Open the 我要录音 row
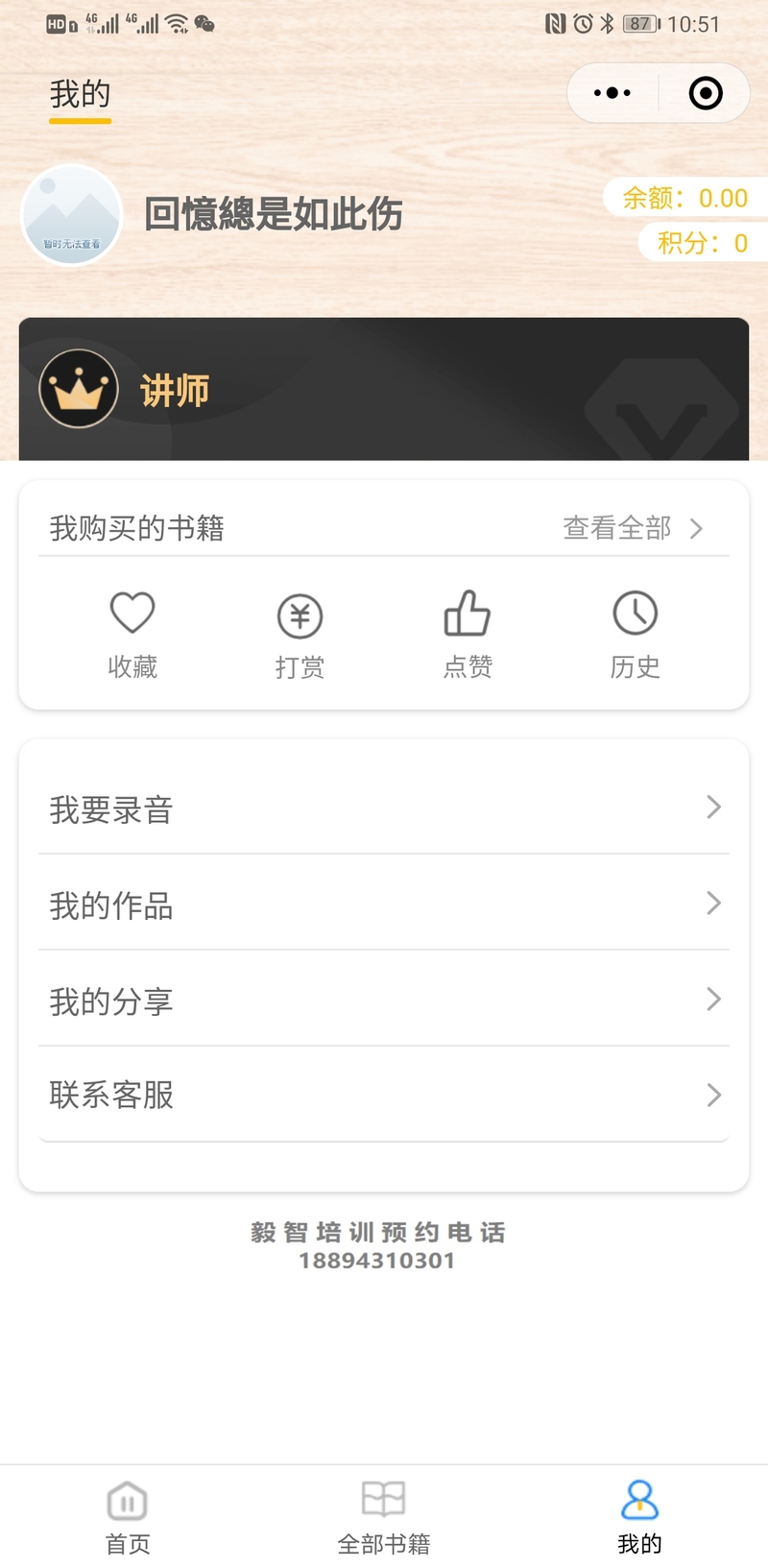 pos(384,808)
